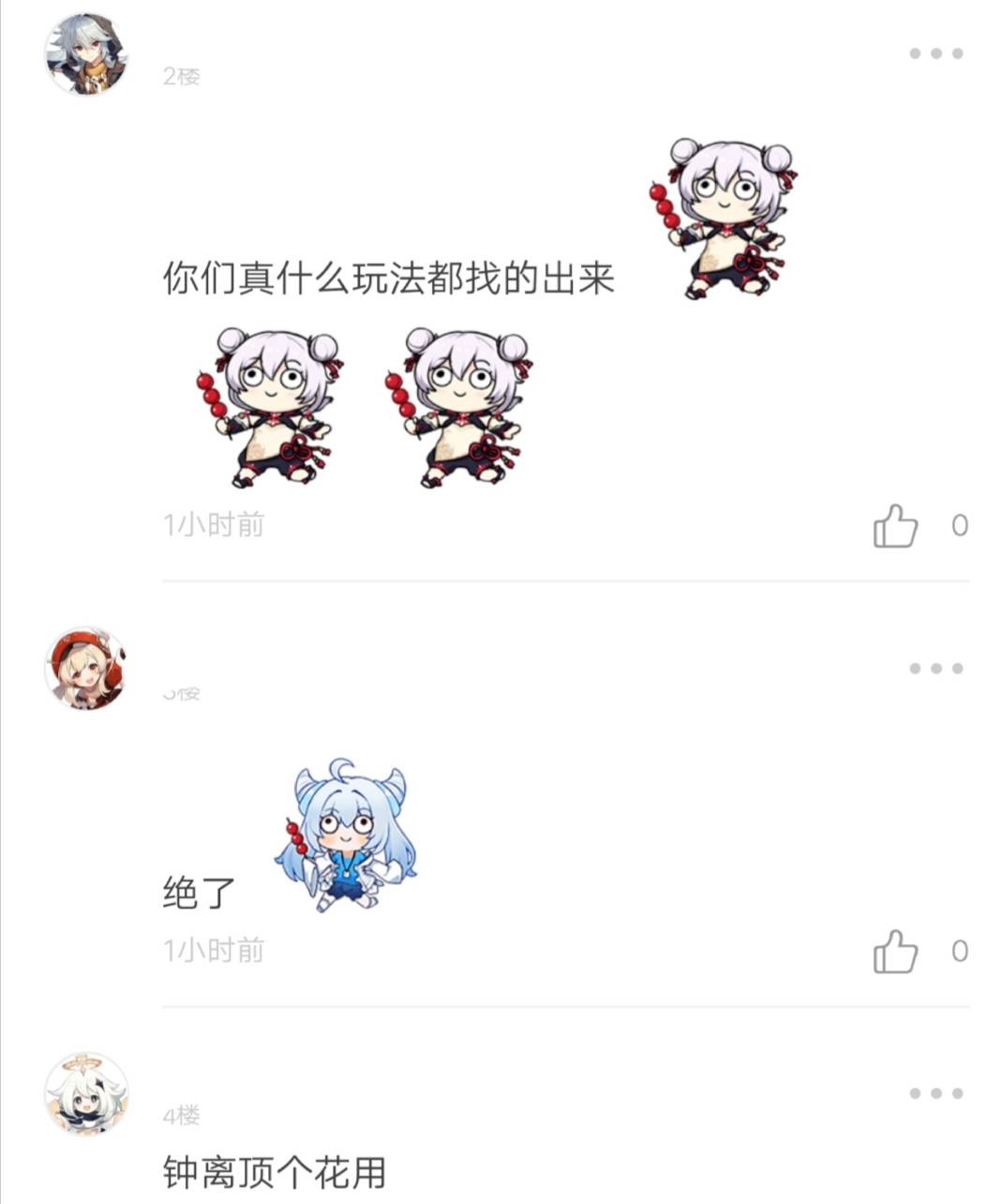View the 4楼 commenter's avatar profile
1001x1204 pixels.
click(x=86, y=1093)
